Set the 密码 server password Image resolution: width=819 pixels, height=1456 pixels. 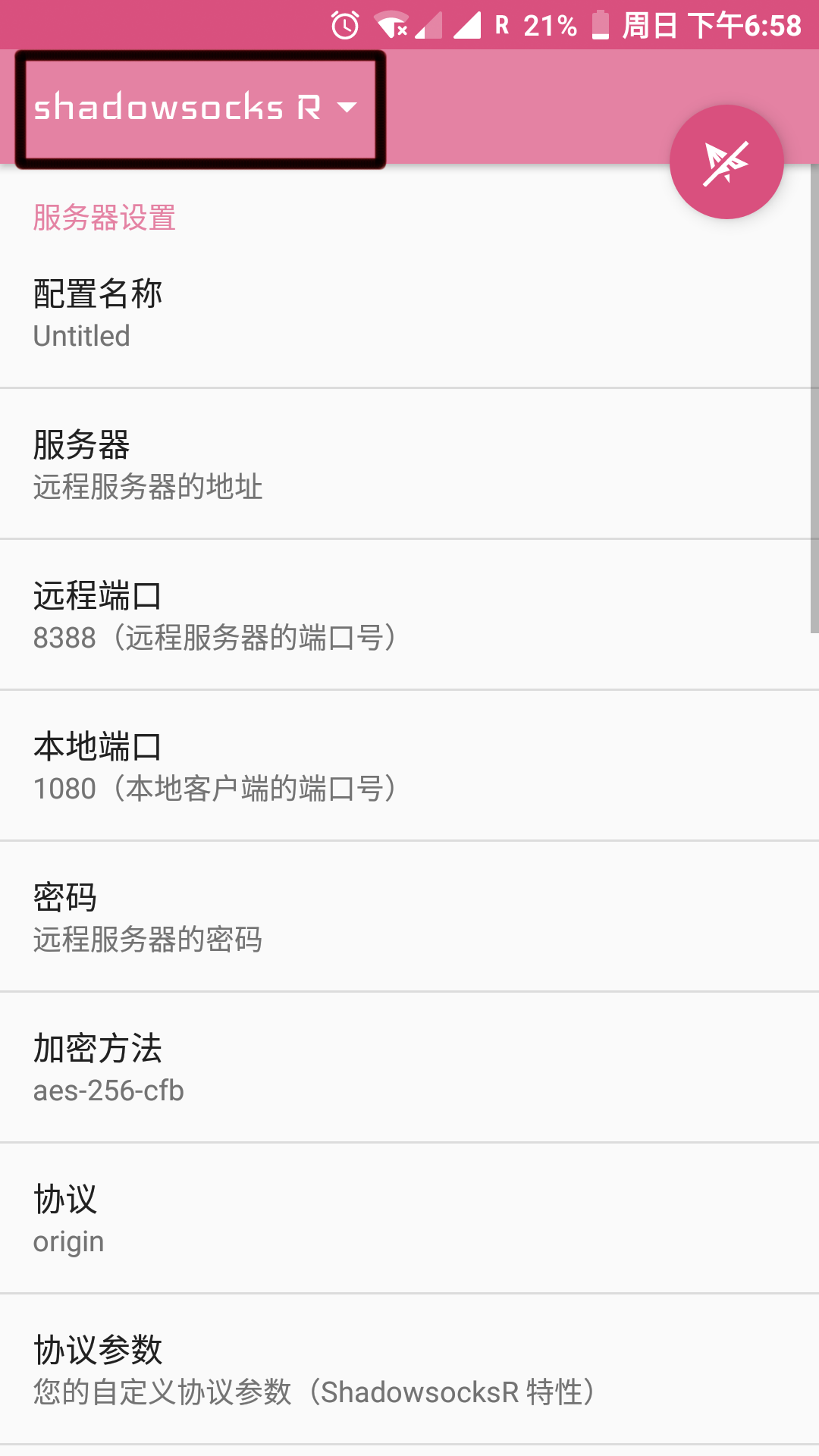[x=409, y=917]
